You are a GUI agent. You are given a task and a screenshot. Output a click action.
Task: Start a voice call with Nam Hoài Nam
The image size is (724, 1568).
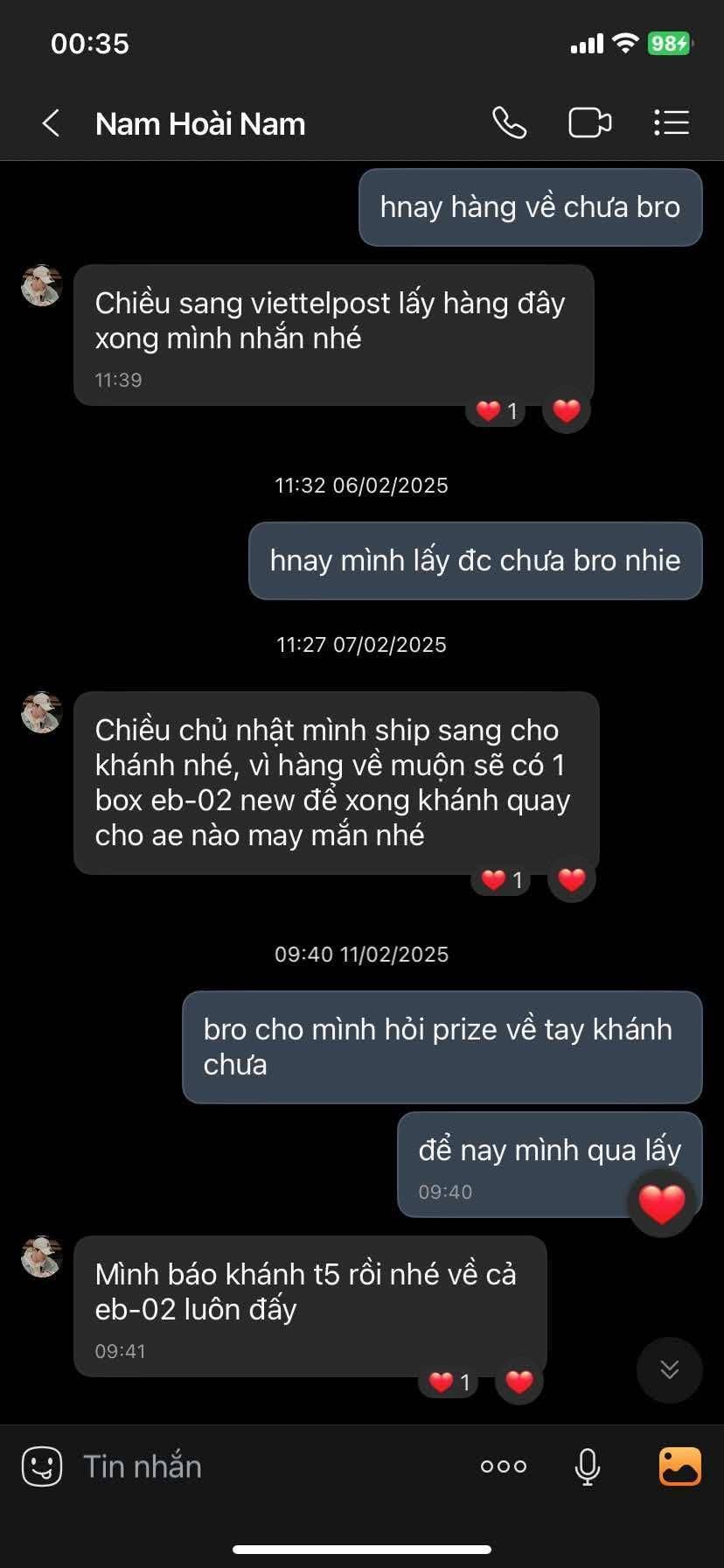tap(509, 123)
